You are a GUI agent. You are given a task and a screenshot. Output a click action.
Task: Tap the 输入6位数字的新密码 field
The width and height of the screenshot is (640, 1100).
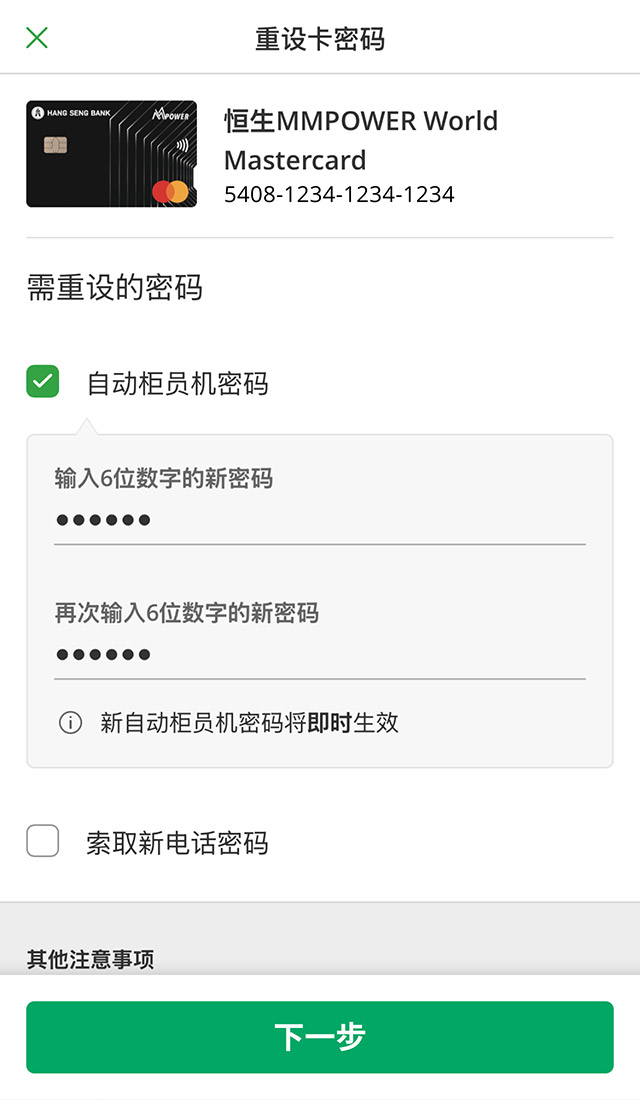point(319,520)
